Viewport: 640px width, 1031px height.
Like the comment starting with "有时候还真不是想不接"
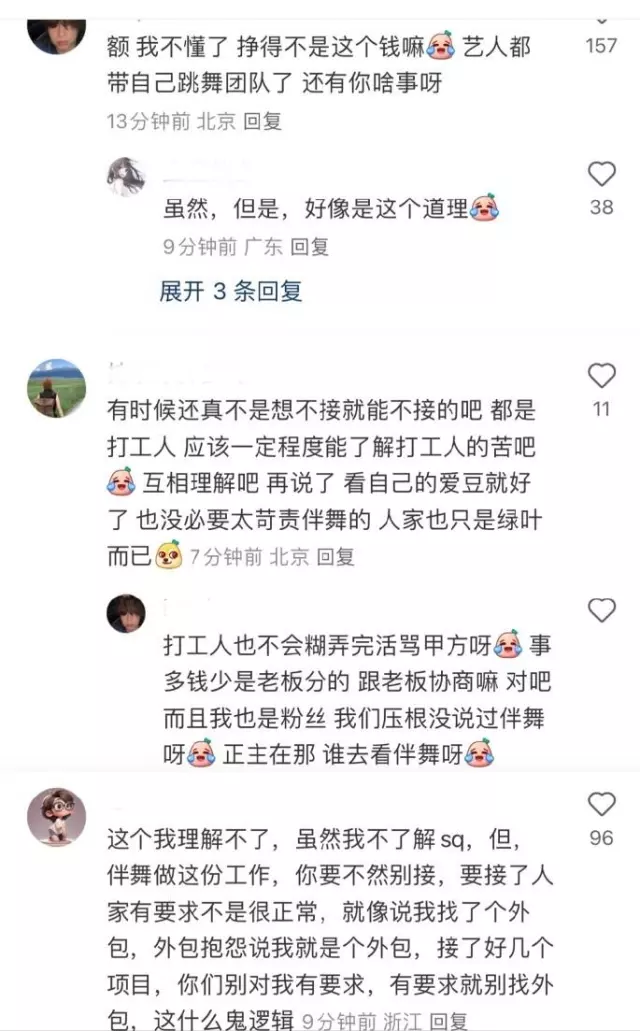click(601, 376)
